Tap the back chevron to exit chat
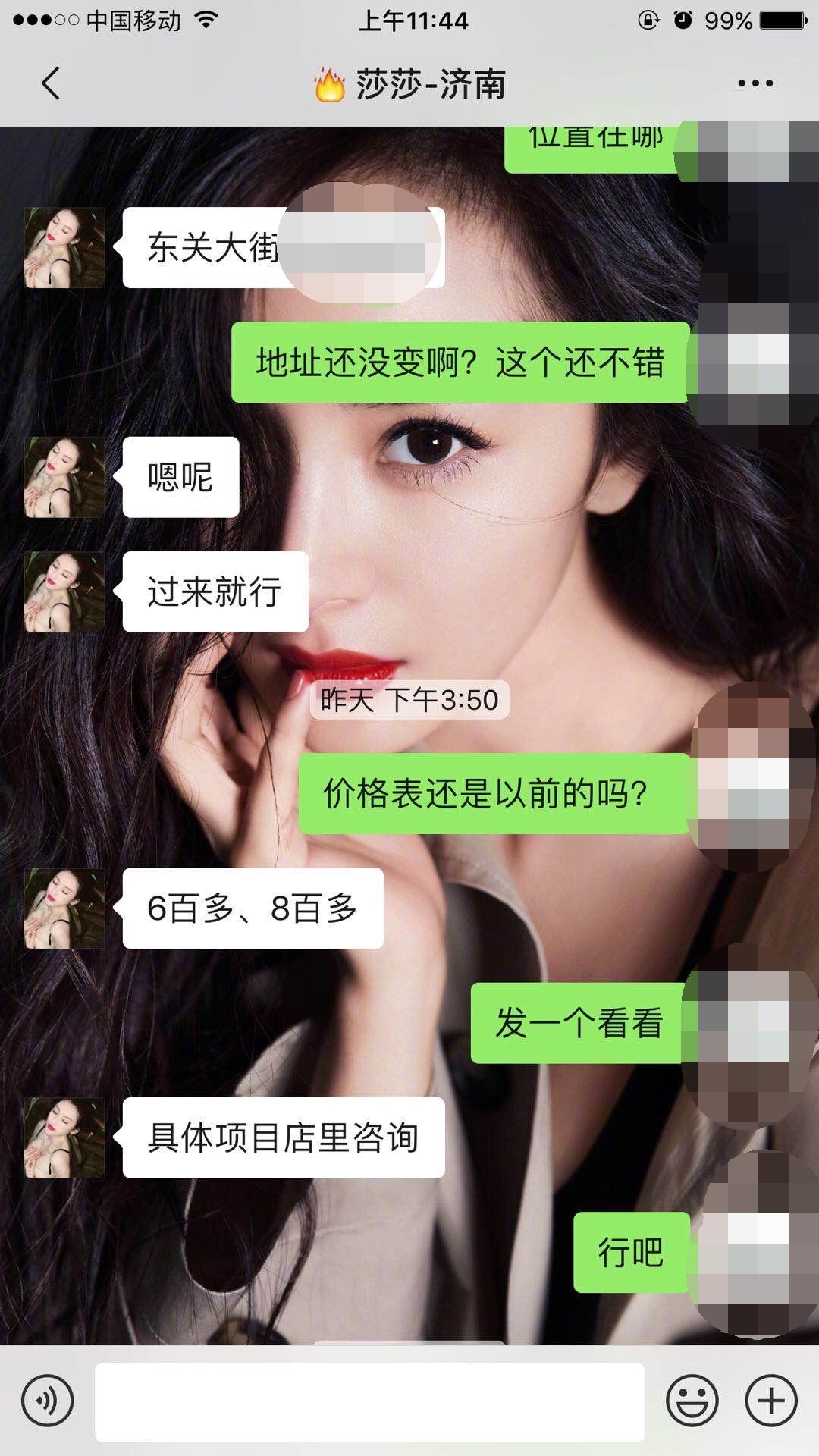The height and width of the screenshot is (1456, 819). point(49,84)
